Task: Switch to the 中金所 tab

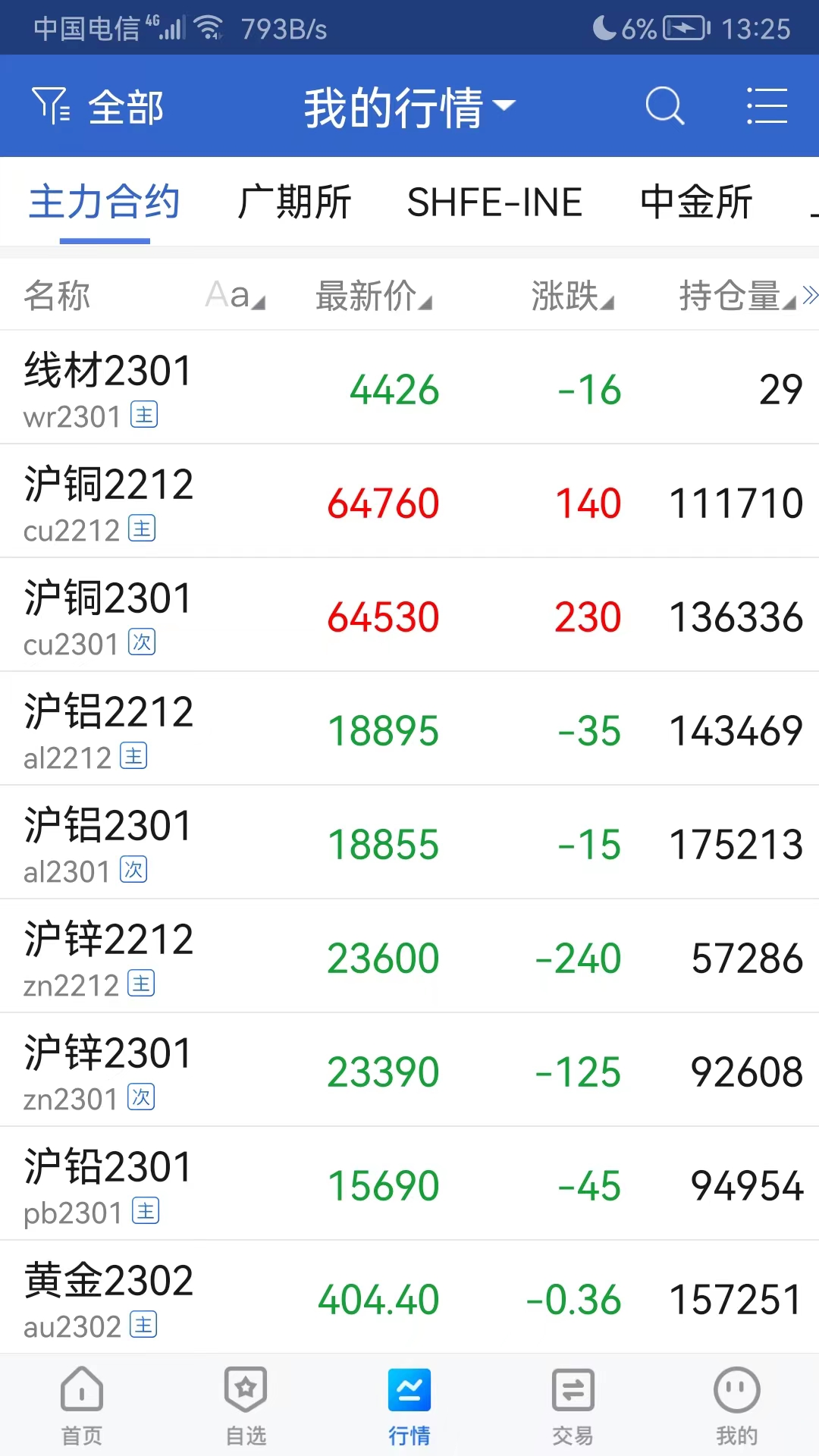Action: tap(696, 202)
